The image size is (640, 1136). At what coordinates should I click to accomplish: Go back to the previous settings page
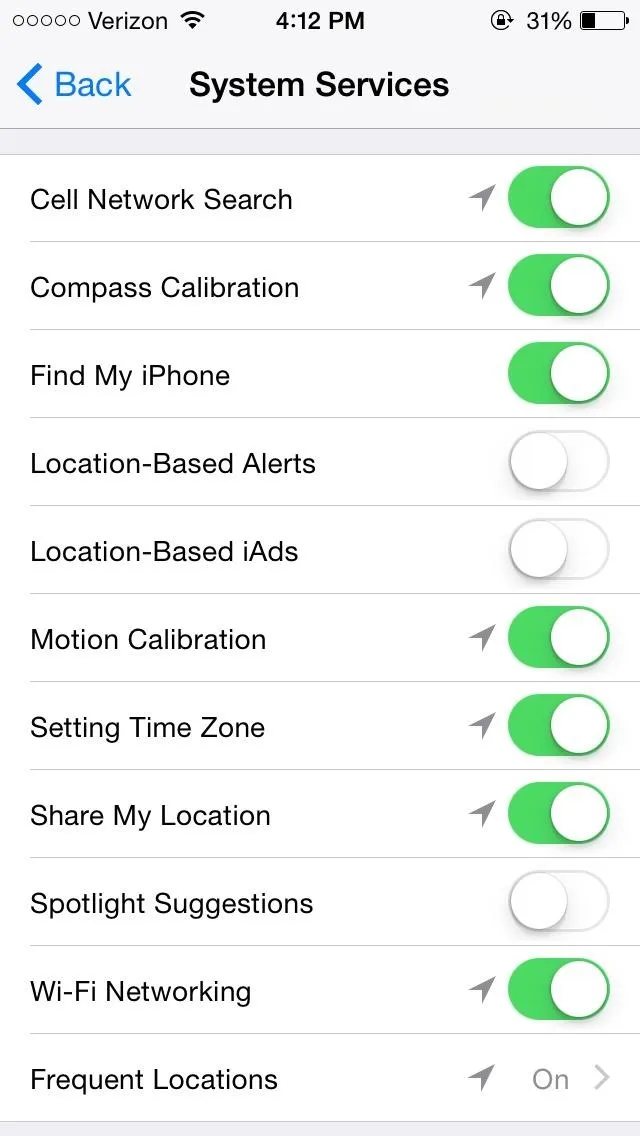[74, 85]
